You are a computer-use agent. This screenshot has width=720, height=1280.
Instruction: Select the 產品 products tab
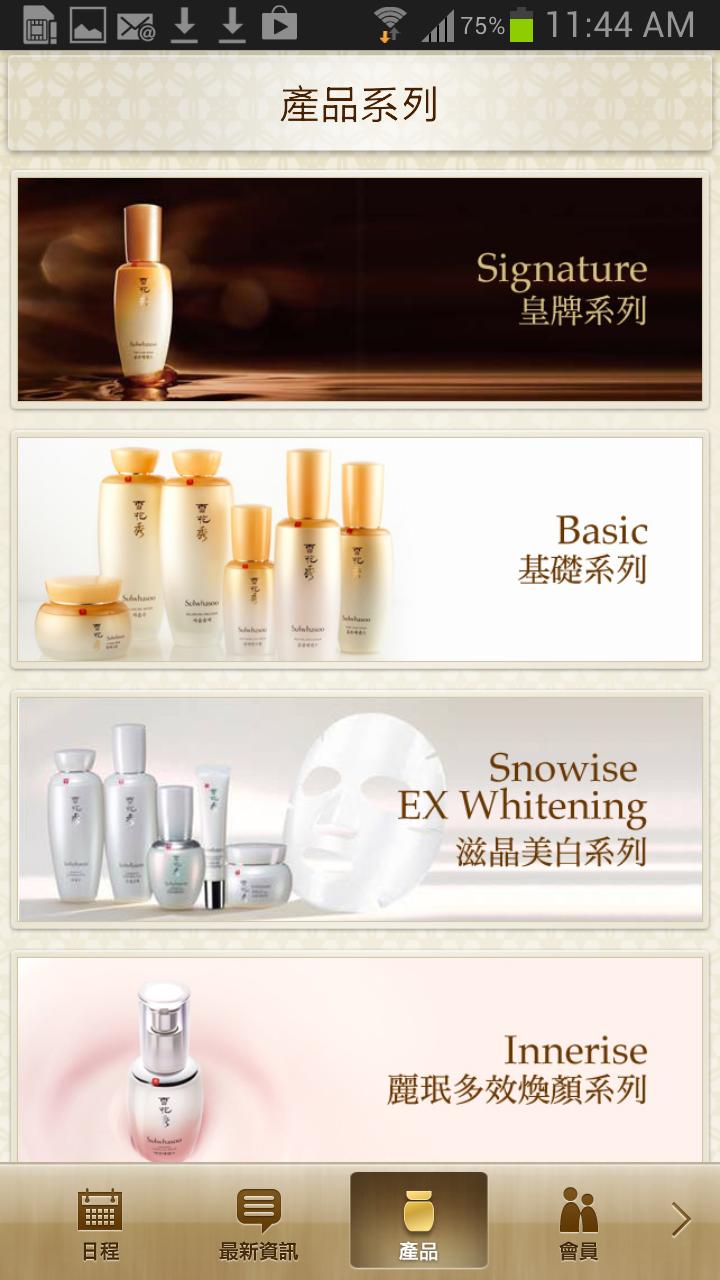(418, 1222)
